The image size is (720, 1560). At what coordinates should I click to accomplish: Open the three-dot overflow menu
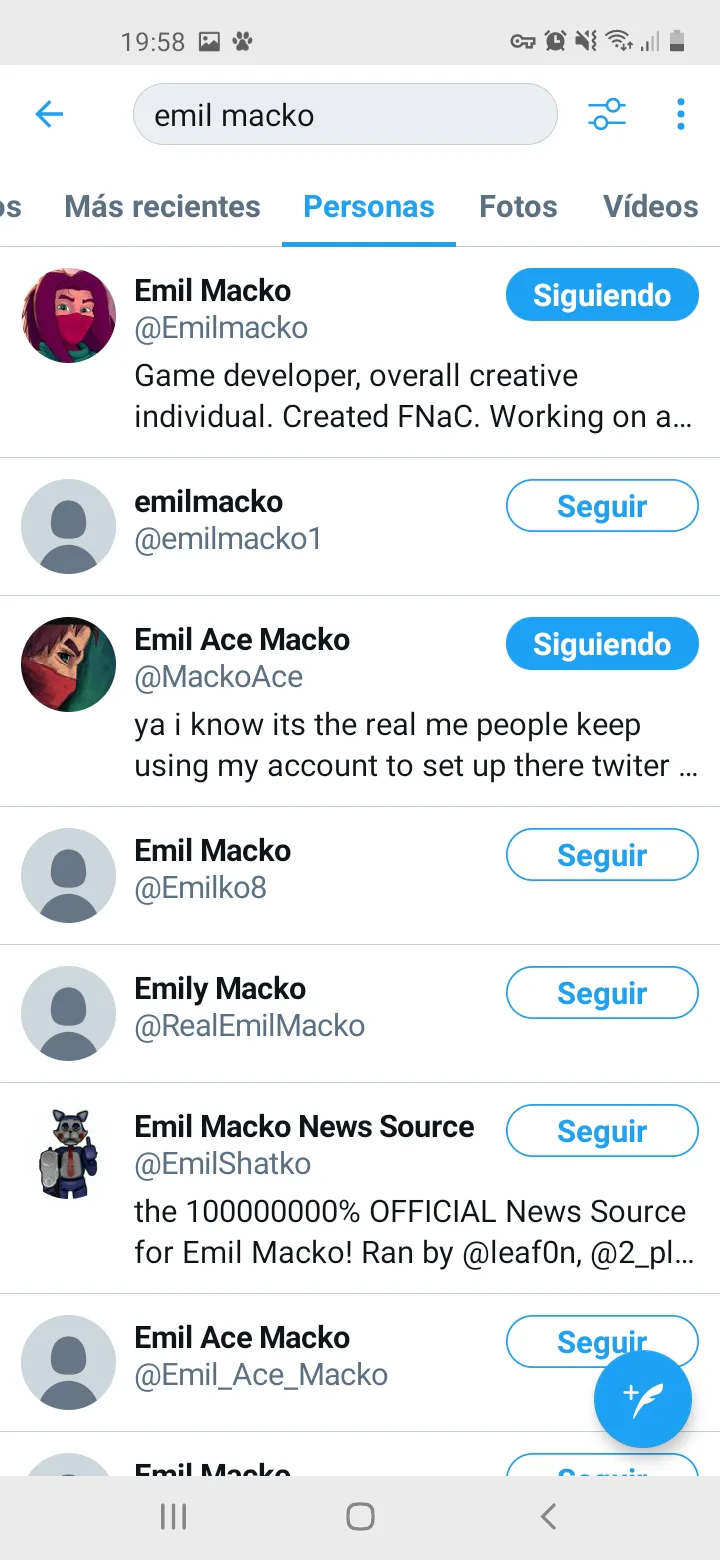[681, 114]
